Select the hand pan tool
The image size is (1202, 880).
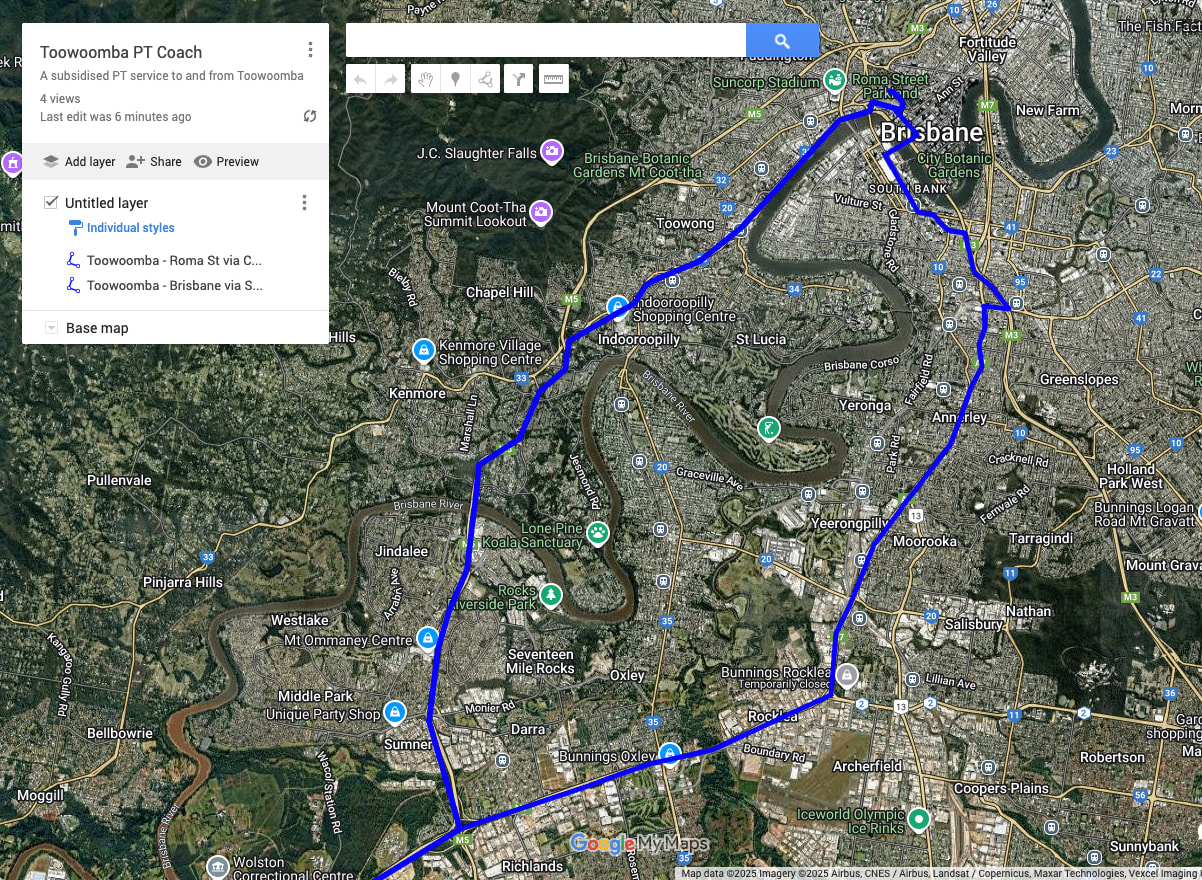click(x=425, y=79)
